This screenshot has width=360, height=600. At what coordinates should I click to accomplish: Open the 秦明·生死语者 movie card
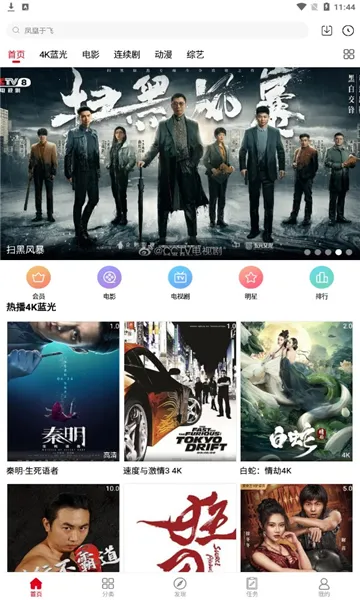point(63,398)
